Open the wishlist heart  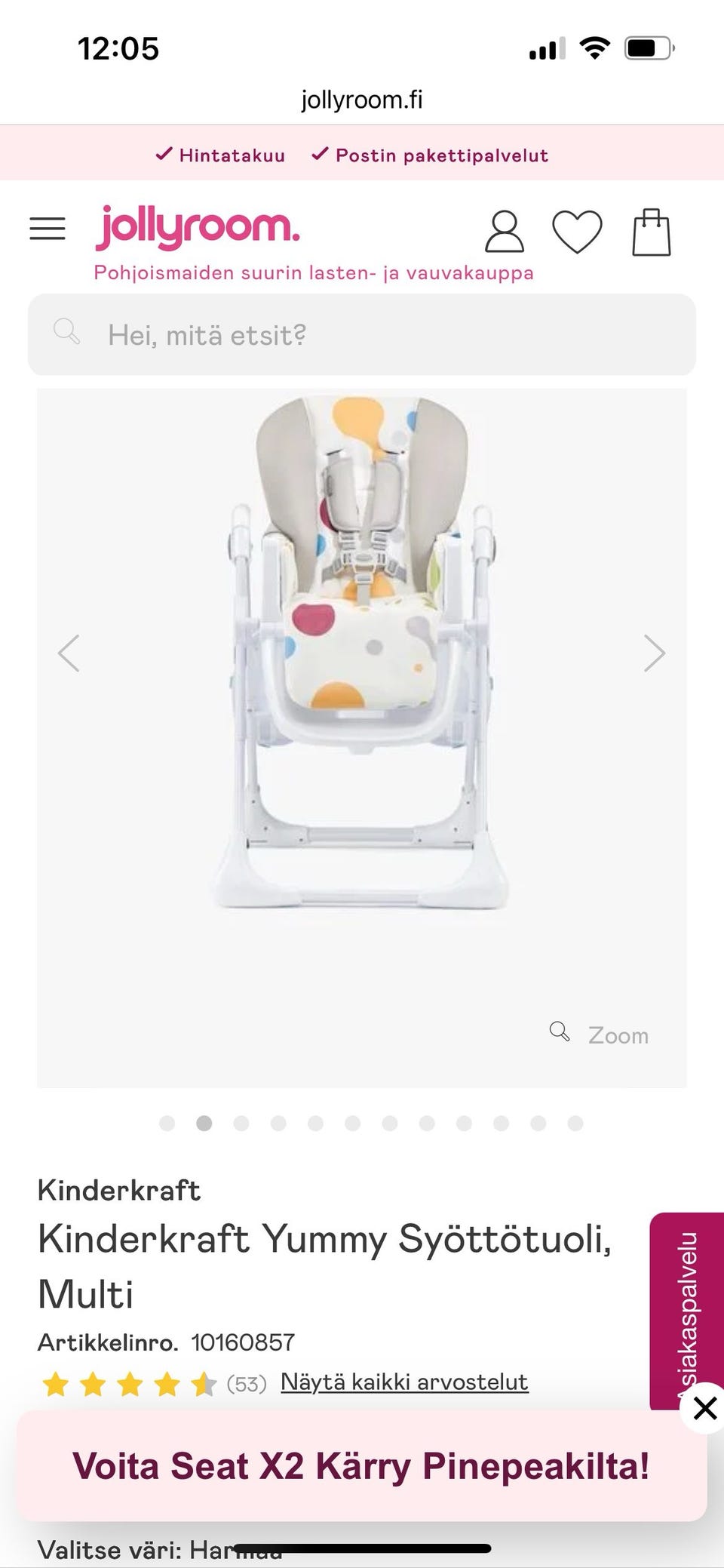point(577,232)
